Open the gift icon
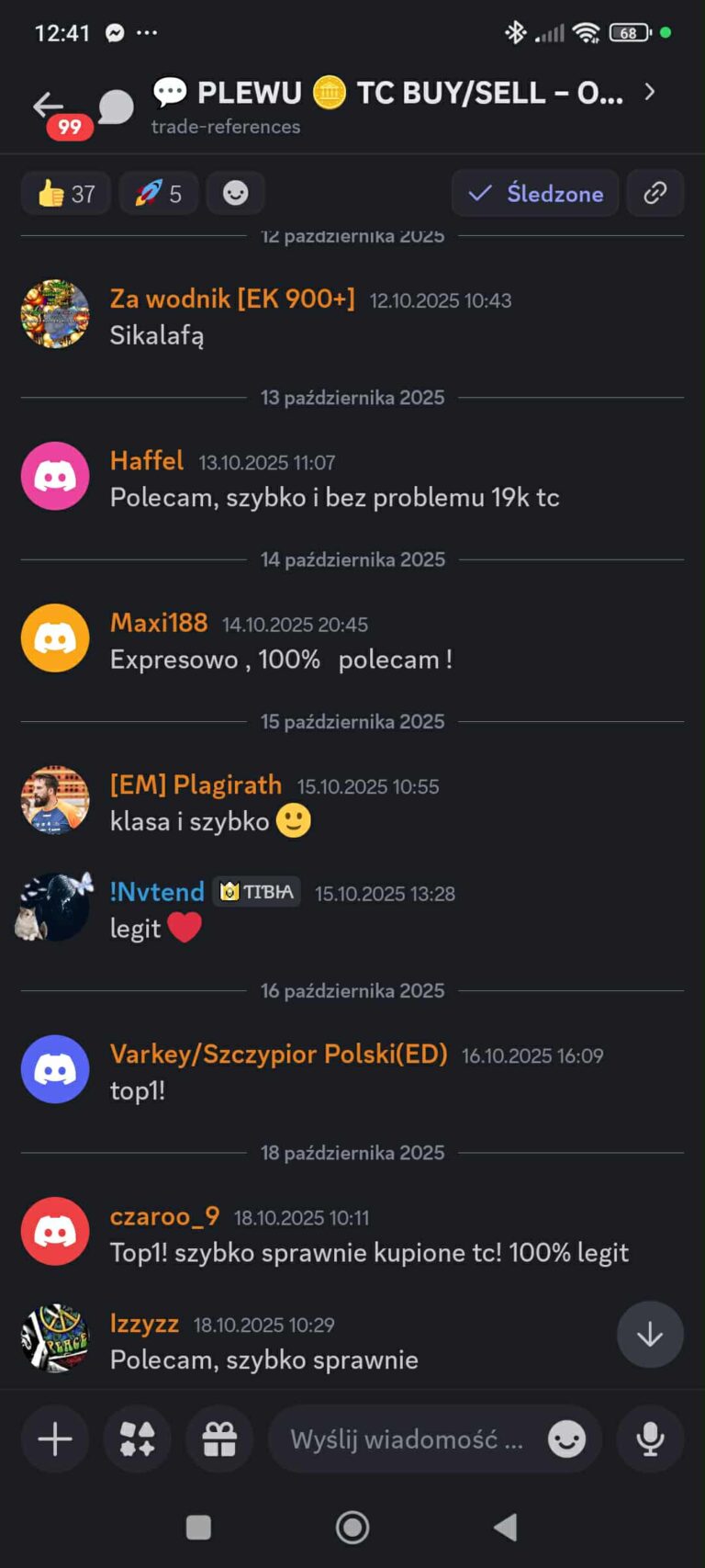This screenshot has width=705, height=1568. 220,1438
